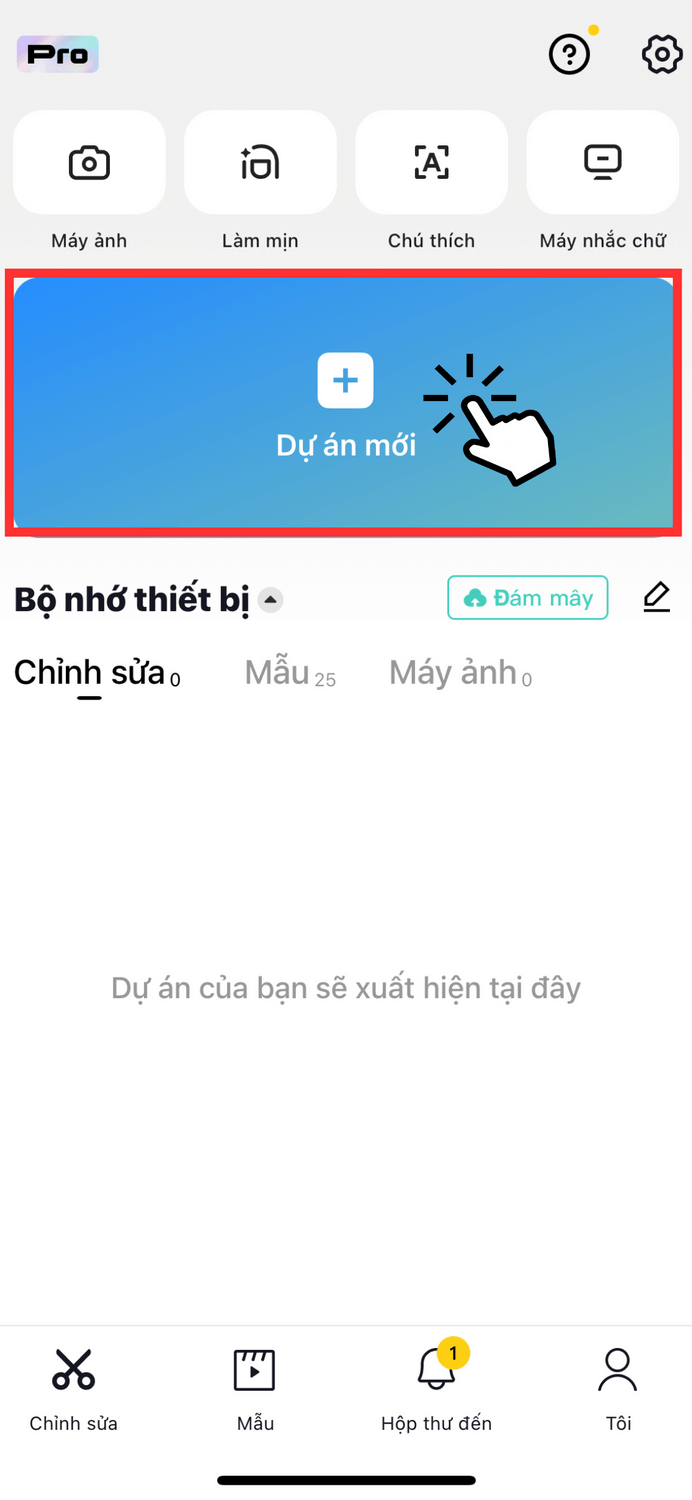692x1500 pixels.
Task: Tap the pencil edit icon for projects
Action: (x=656, y=598)
